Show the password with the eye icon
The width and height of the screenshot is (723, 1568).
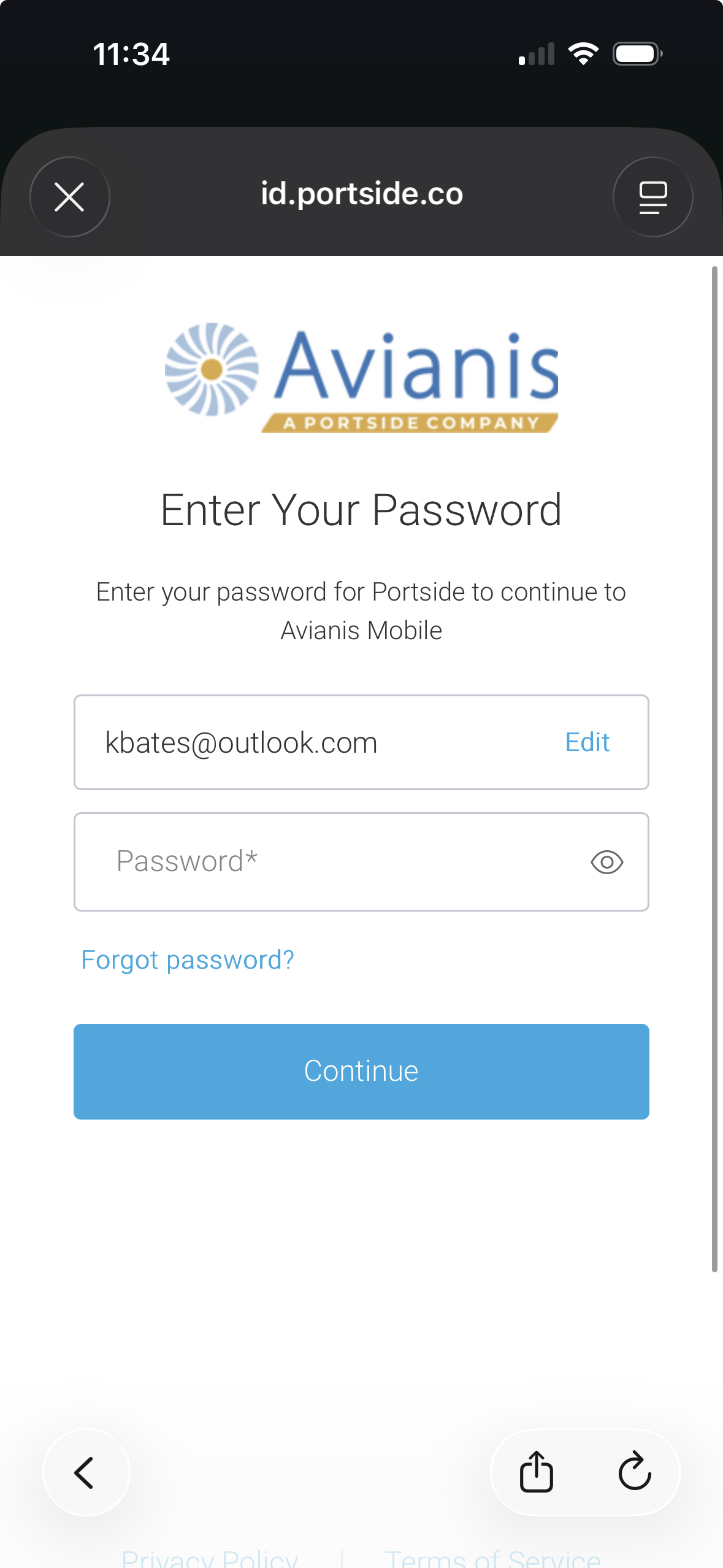pyautogui.click(x=606, y=862)
